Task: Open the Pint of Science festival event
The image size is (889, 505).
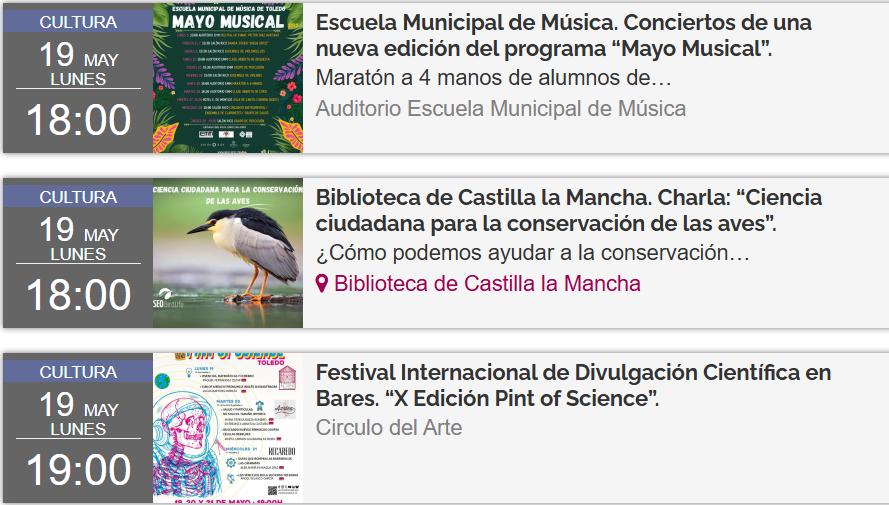Action: point(573,385)
